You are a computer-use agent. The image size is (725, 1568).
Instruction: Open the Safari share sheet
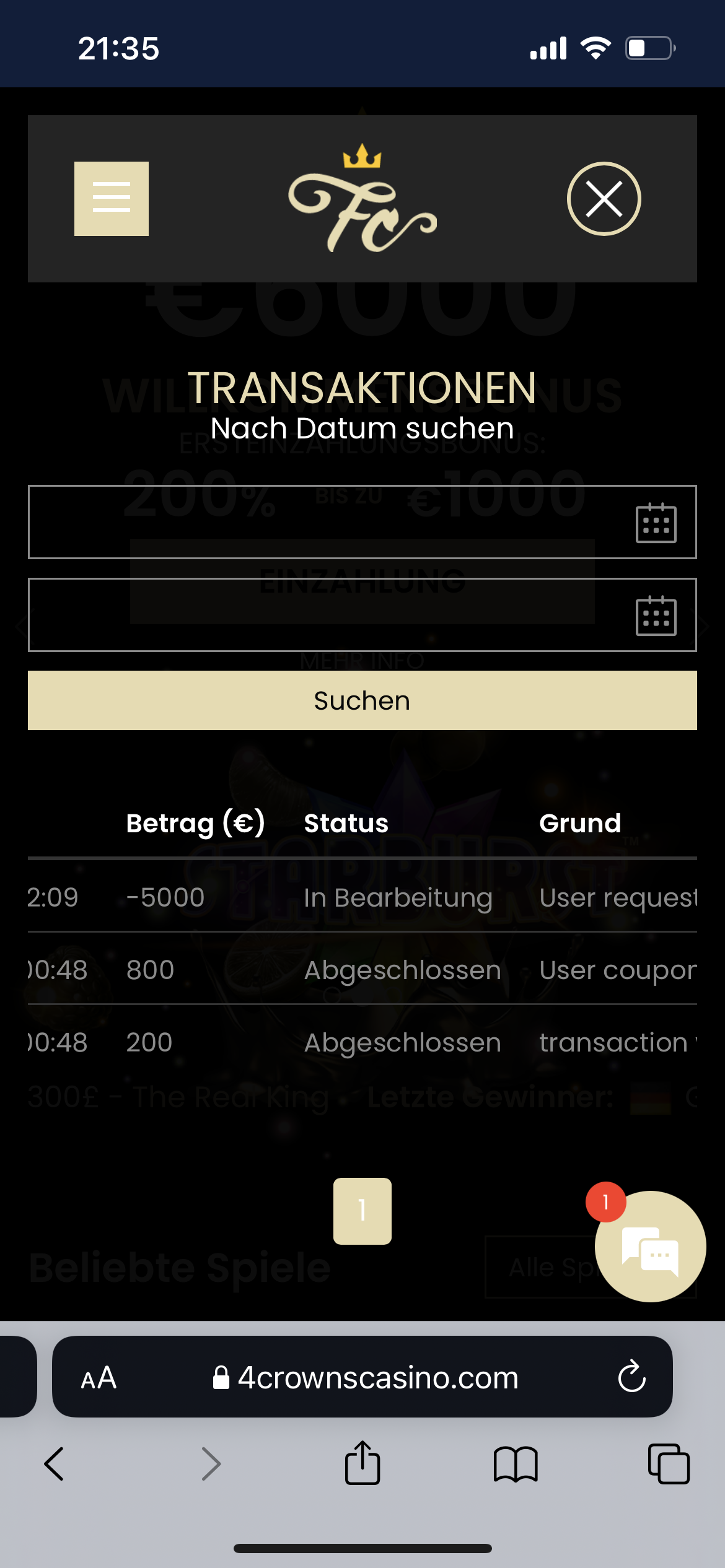[362, 1463]
